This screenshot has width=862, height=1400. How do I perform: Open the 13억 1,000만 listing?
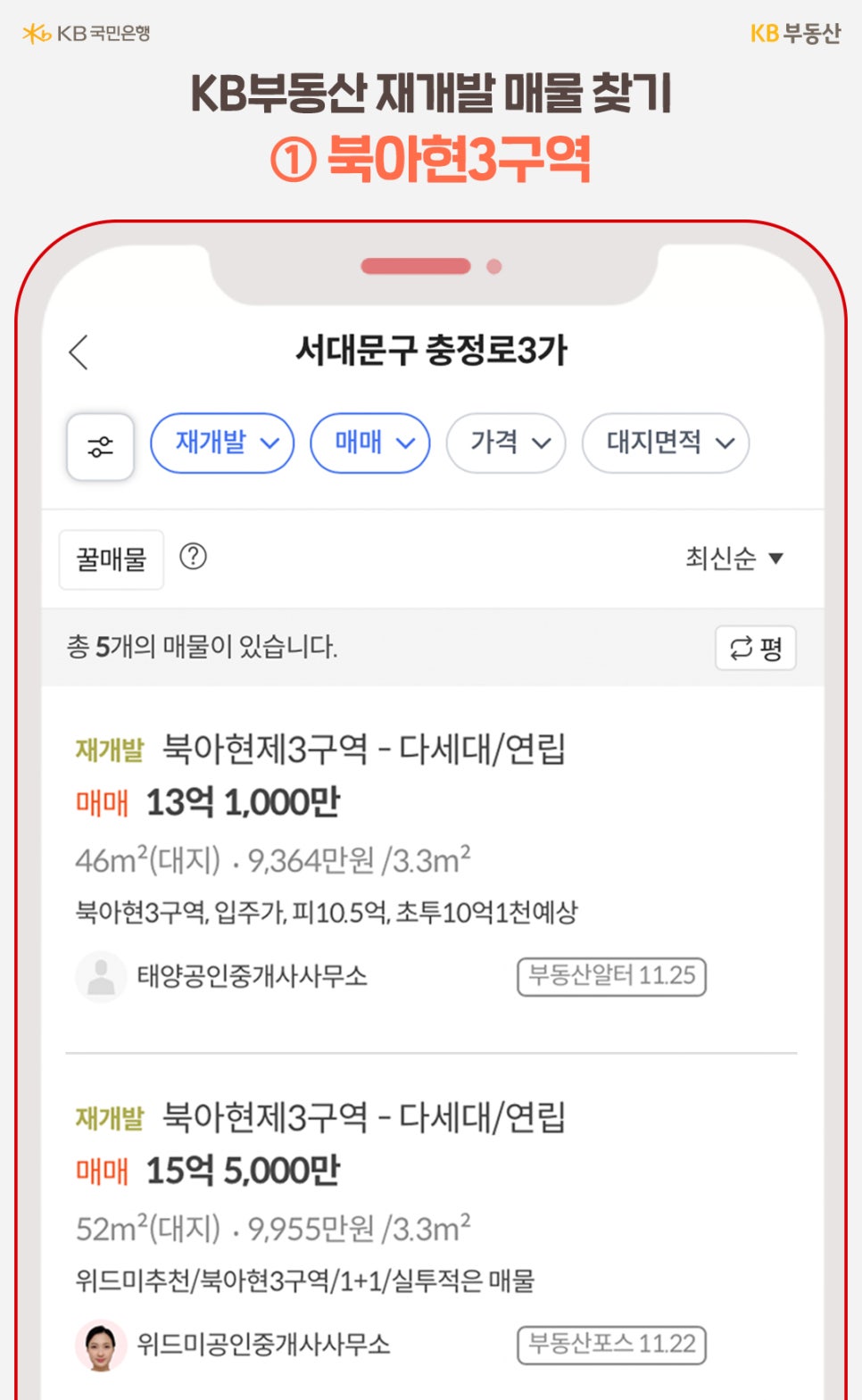pyautogui.click(x=357, y=830)
